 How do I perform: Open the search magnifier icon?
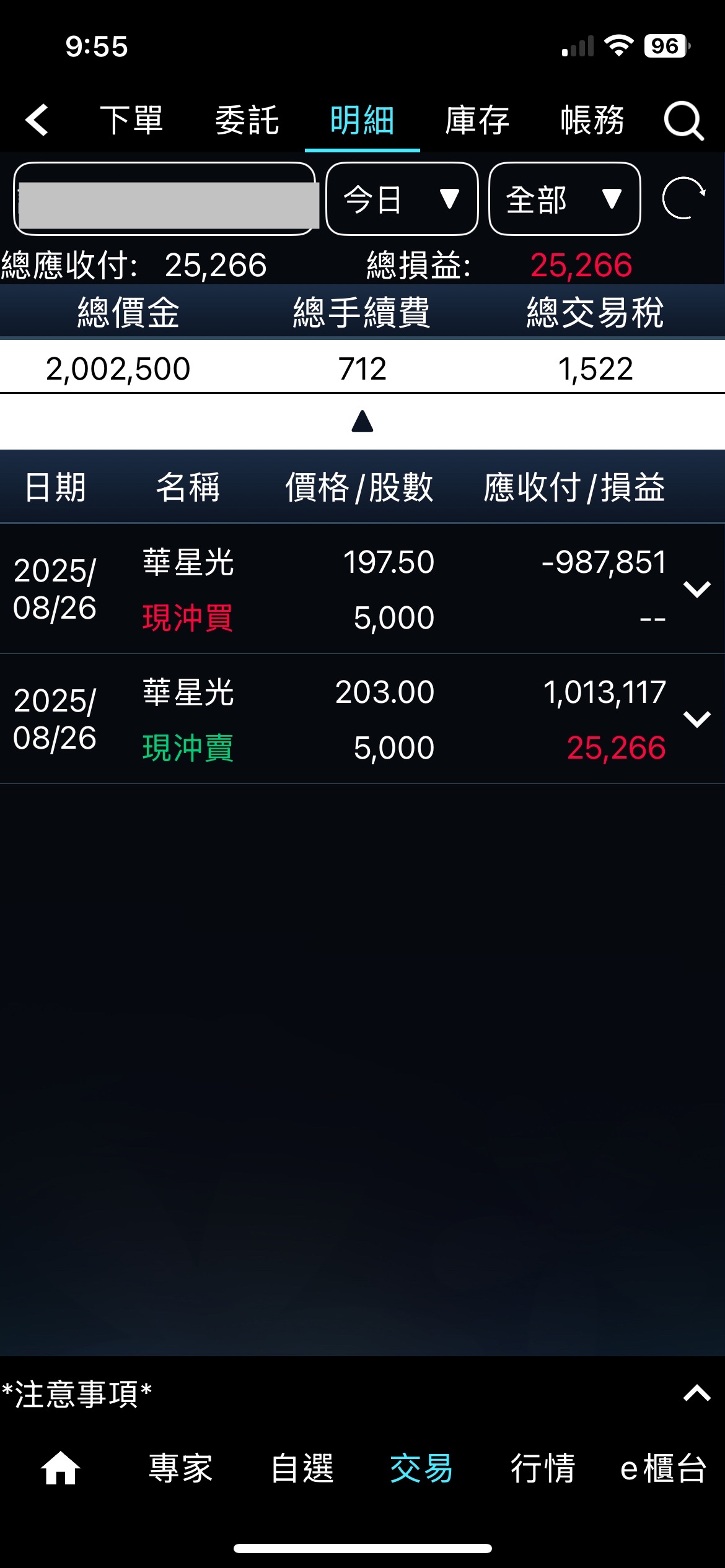(x=683, y=120)
